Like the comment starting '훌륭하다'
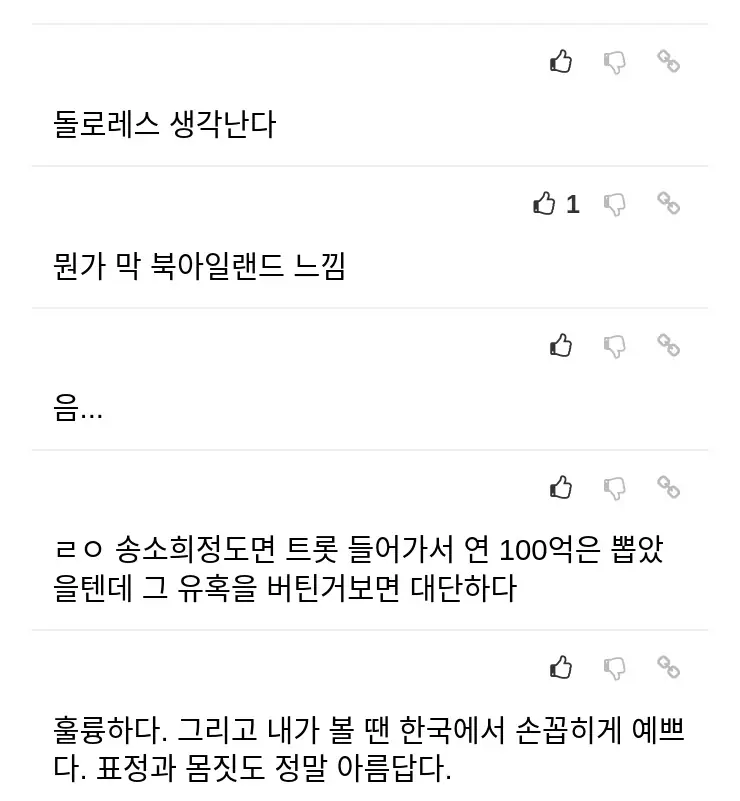The height and width of the screenshot is (801, 740). click(x=561, y=667)
